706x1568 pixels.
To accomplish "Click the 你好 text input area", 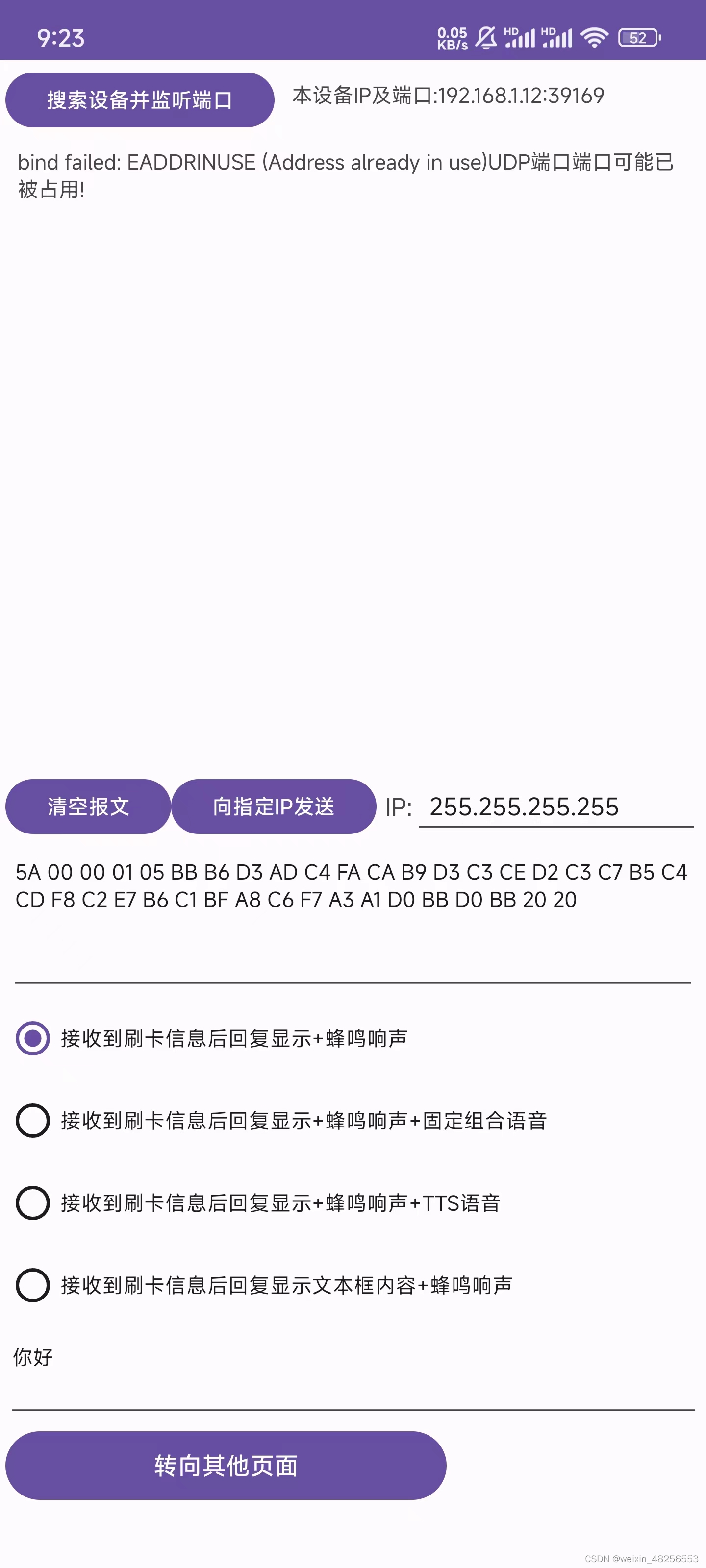I will (x=244, y=1357).
